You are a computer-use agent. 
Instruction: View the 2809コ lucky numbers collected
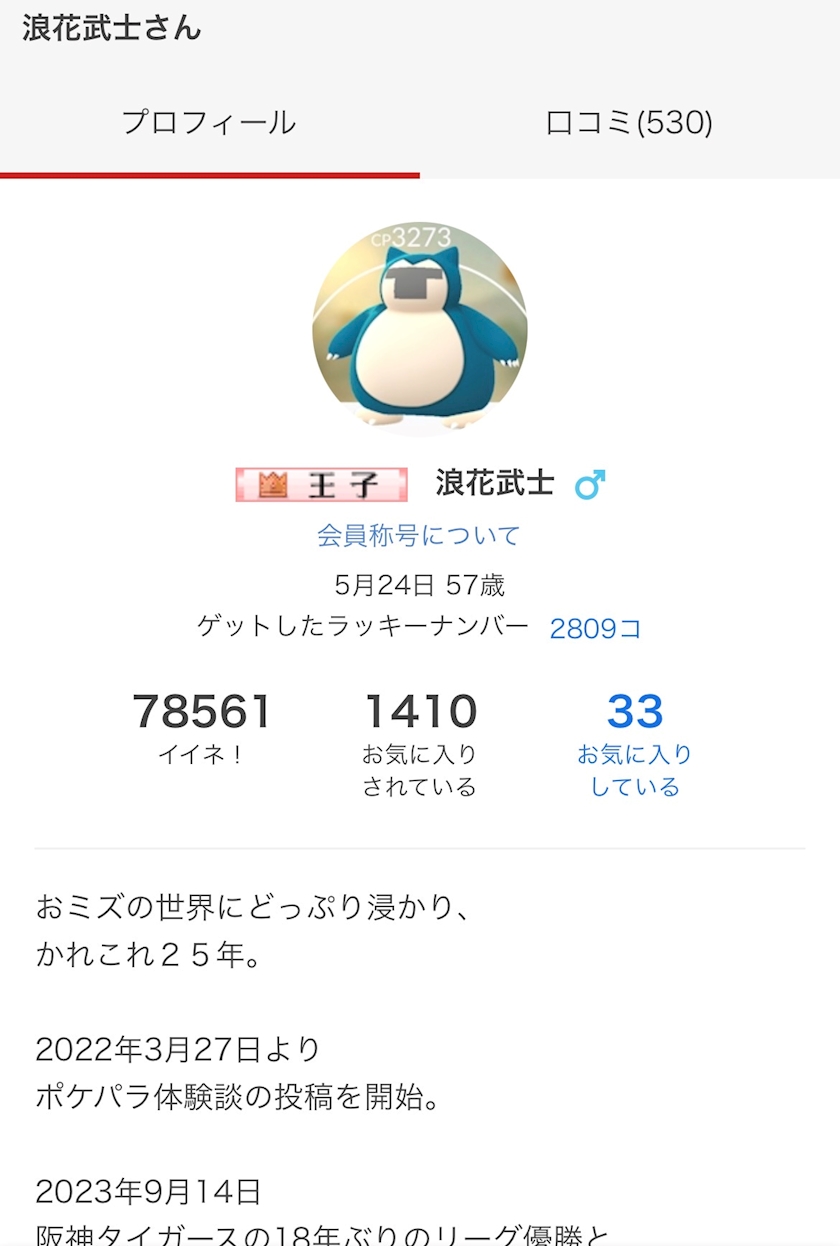(595, 629)
